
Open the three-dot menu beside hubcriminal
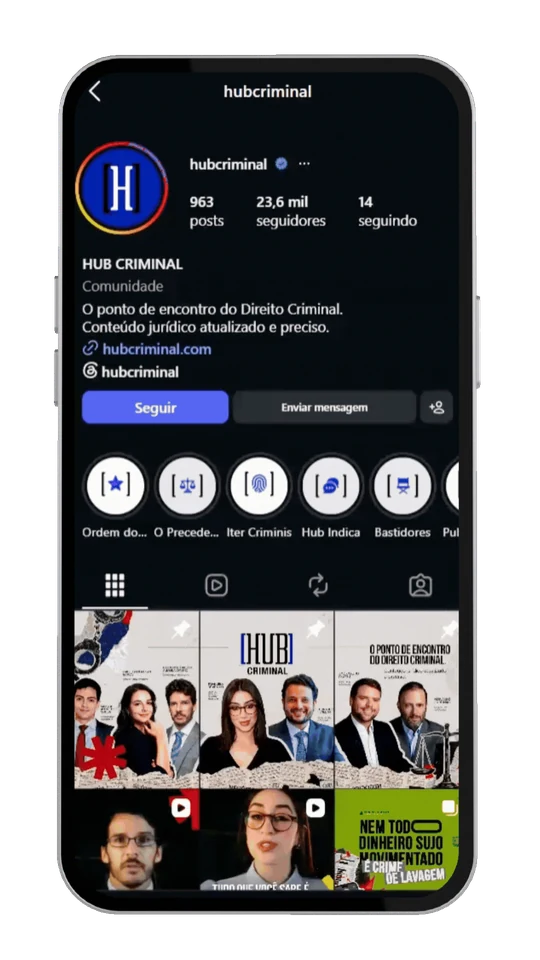pos(304,163)
